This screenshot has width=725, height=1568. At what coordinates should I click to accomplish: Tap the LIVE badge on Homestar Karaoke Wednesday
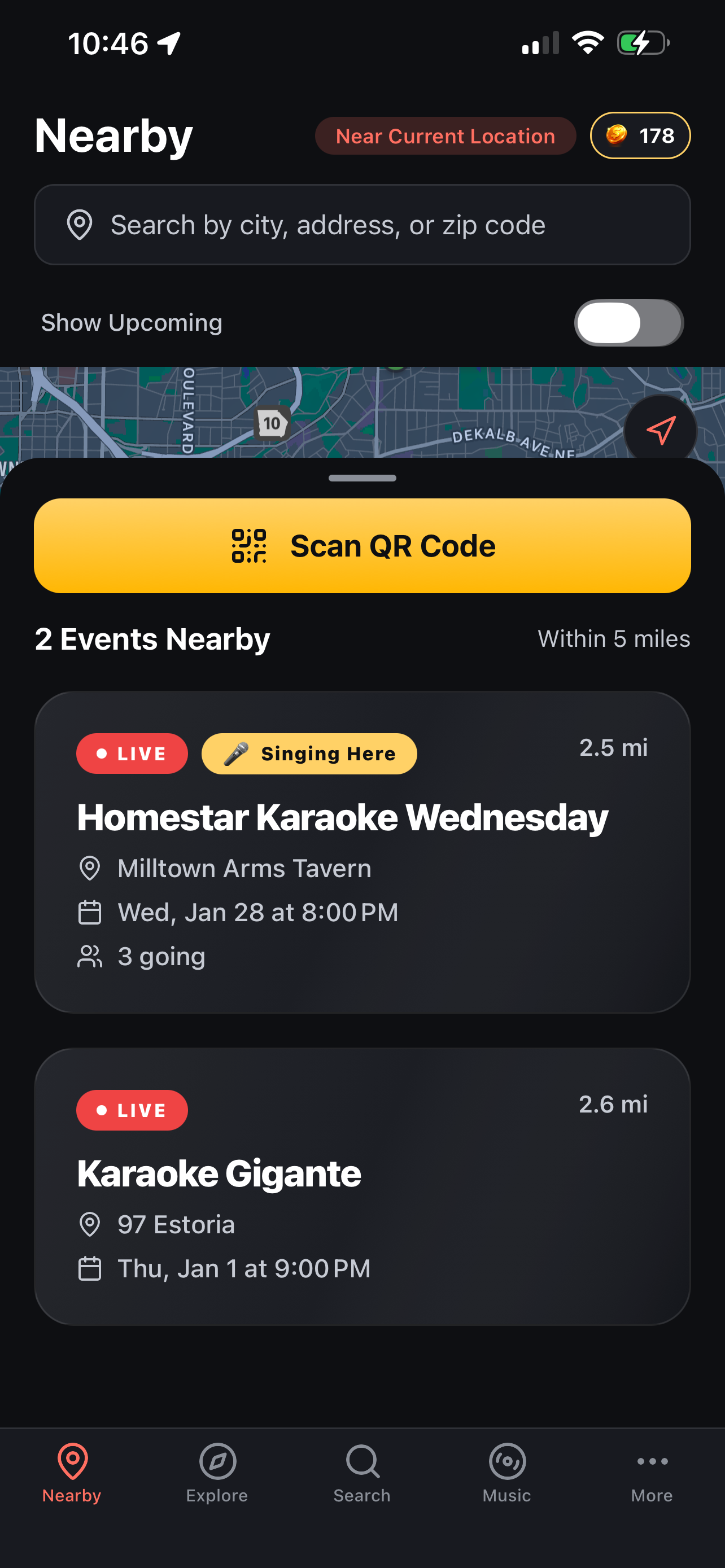tap(132, 753)
